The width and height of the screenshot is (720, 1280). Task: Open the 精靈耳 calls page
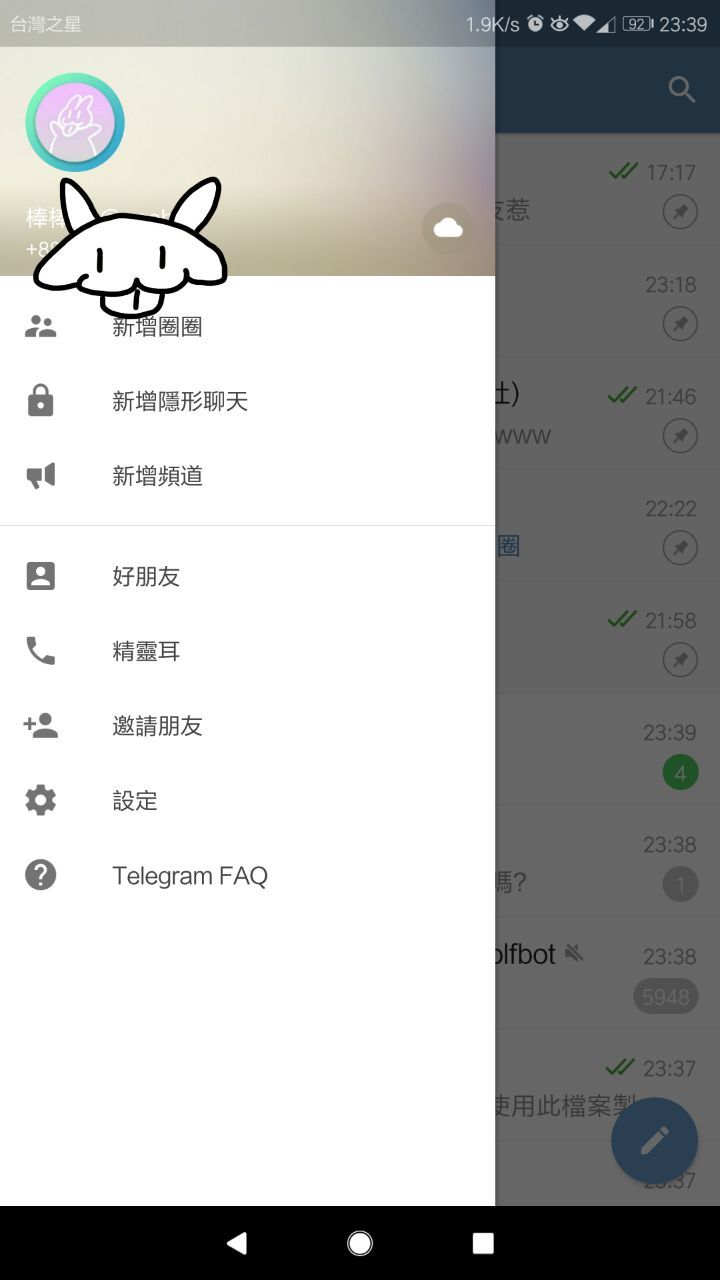point(146,651)
